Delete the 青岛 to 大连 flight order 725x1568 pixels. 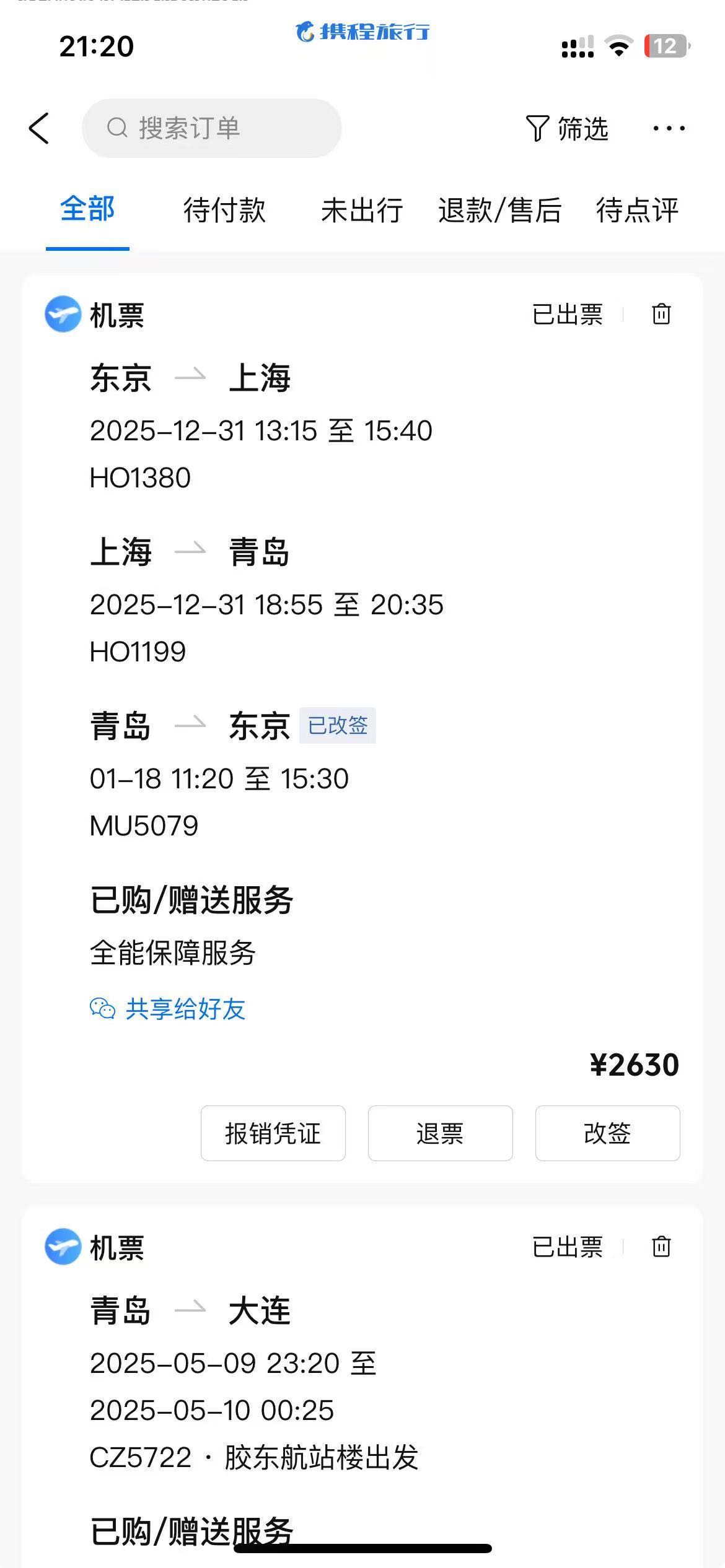[661, 1247]
